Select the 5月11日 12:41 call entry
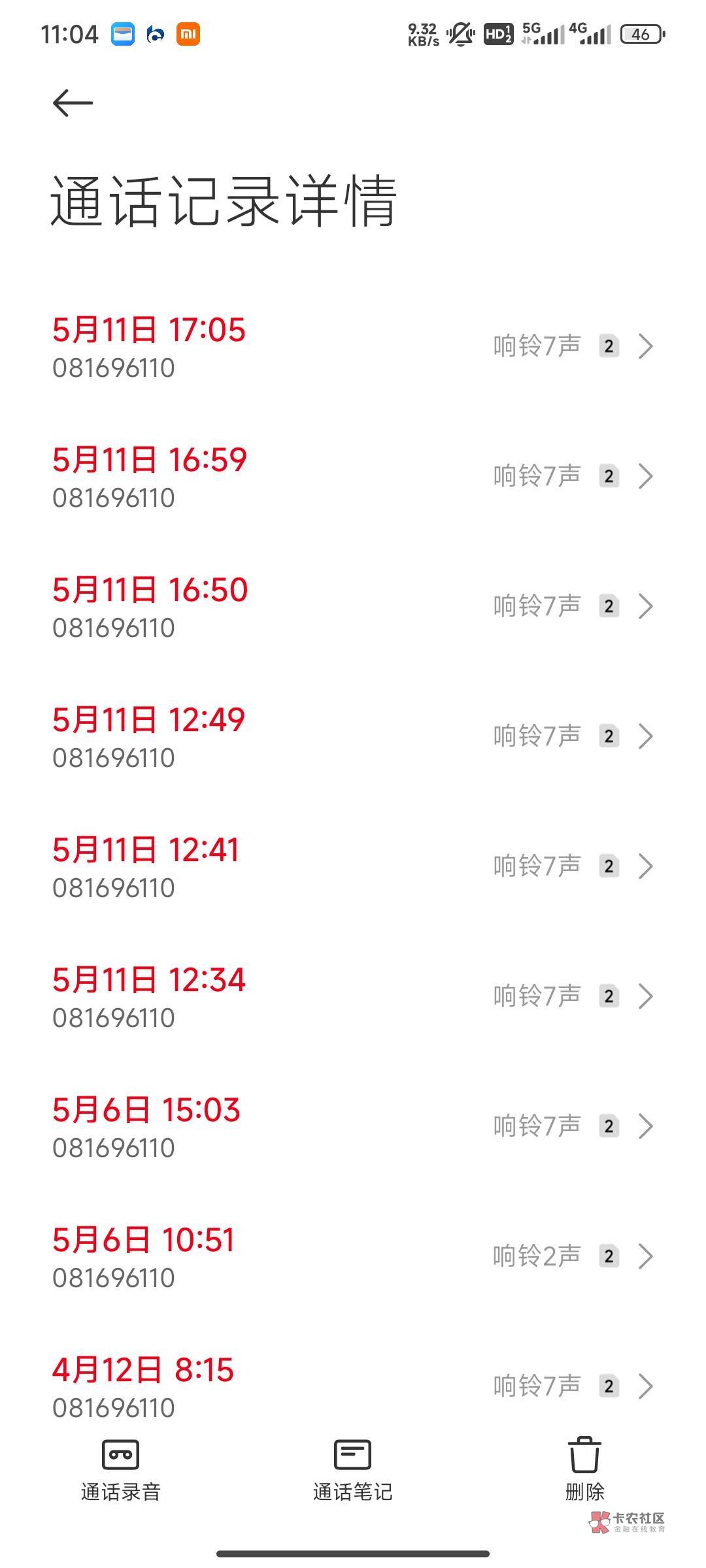 pyautogui.click(x=353, y=867)
